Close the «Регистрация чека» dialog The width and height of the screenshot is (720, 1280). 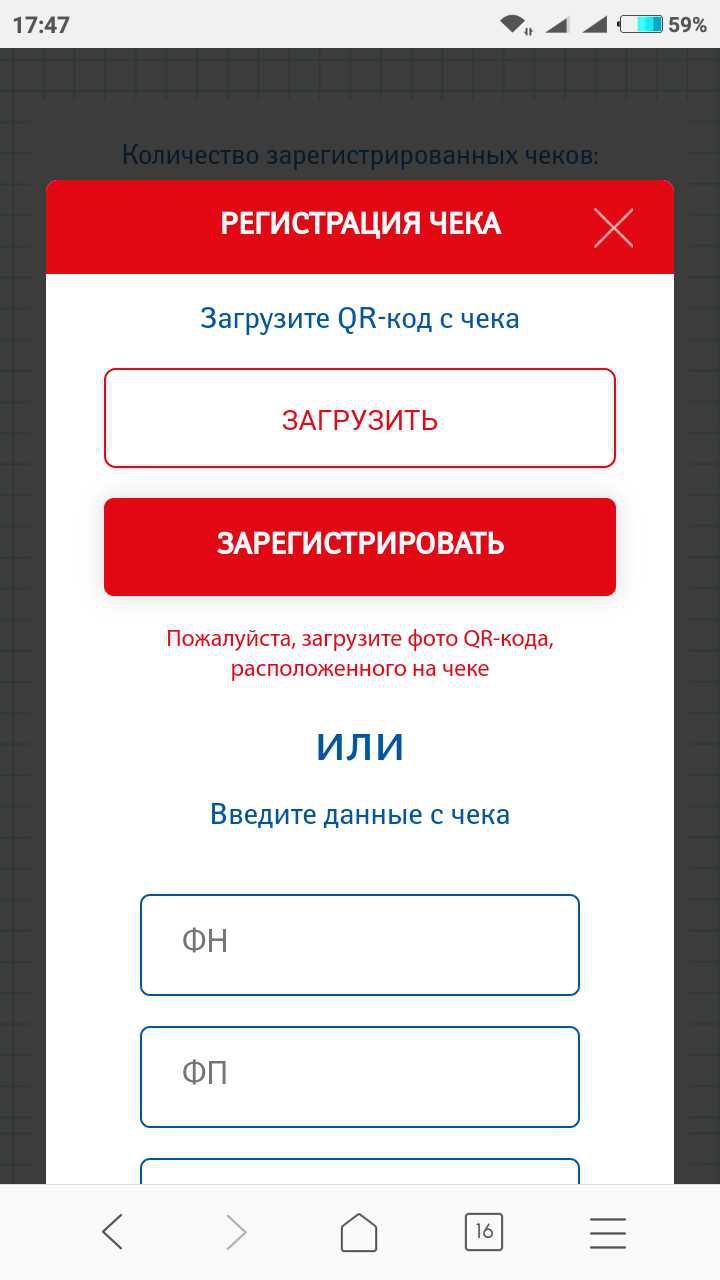[613, 228]
